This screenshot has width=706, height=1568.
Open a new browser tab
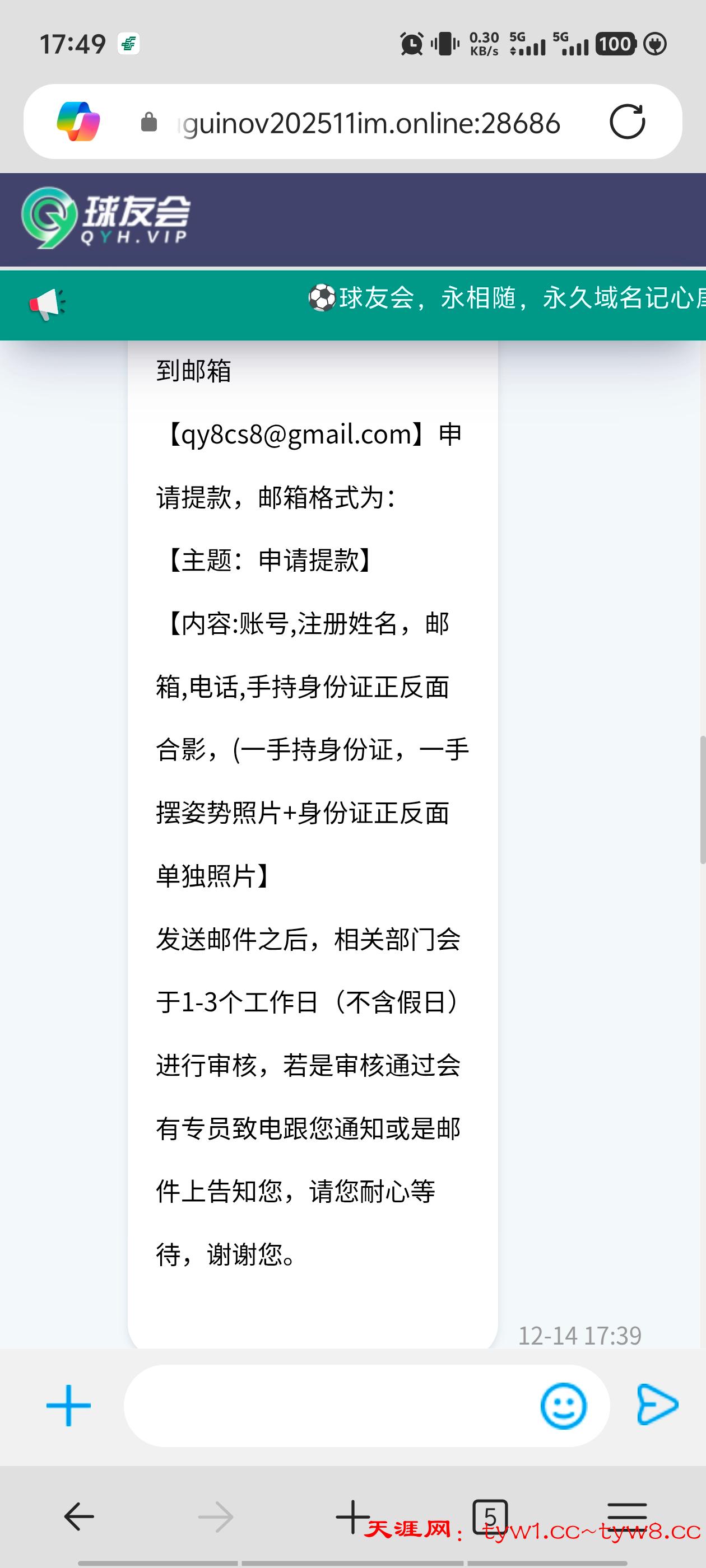[x=352, y=1516]
